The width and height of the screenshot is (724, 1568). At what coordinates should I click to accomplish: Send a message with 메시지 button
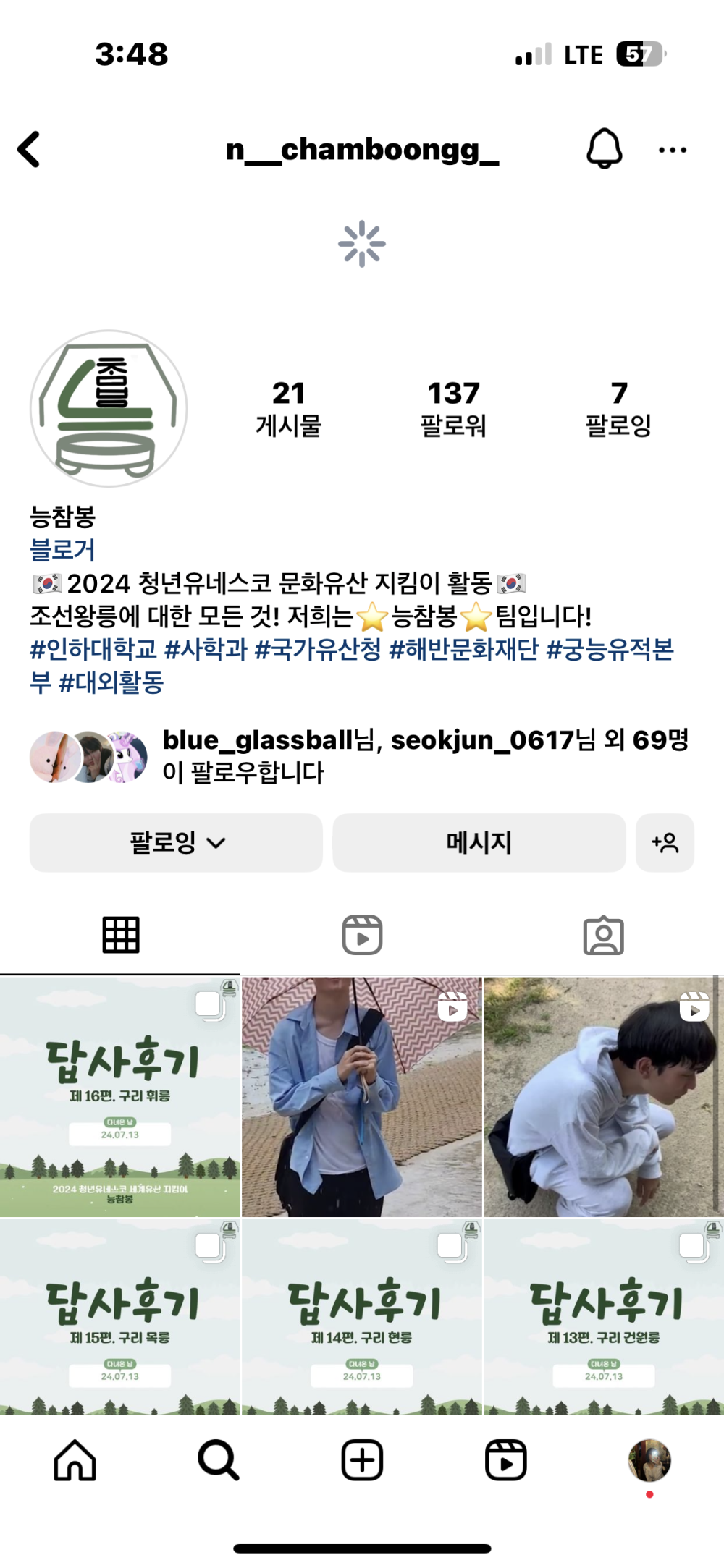pyautogui.click(x=479, y=842)
